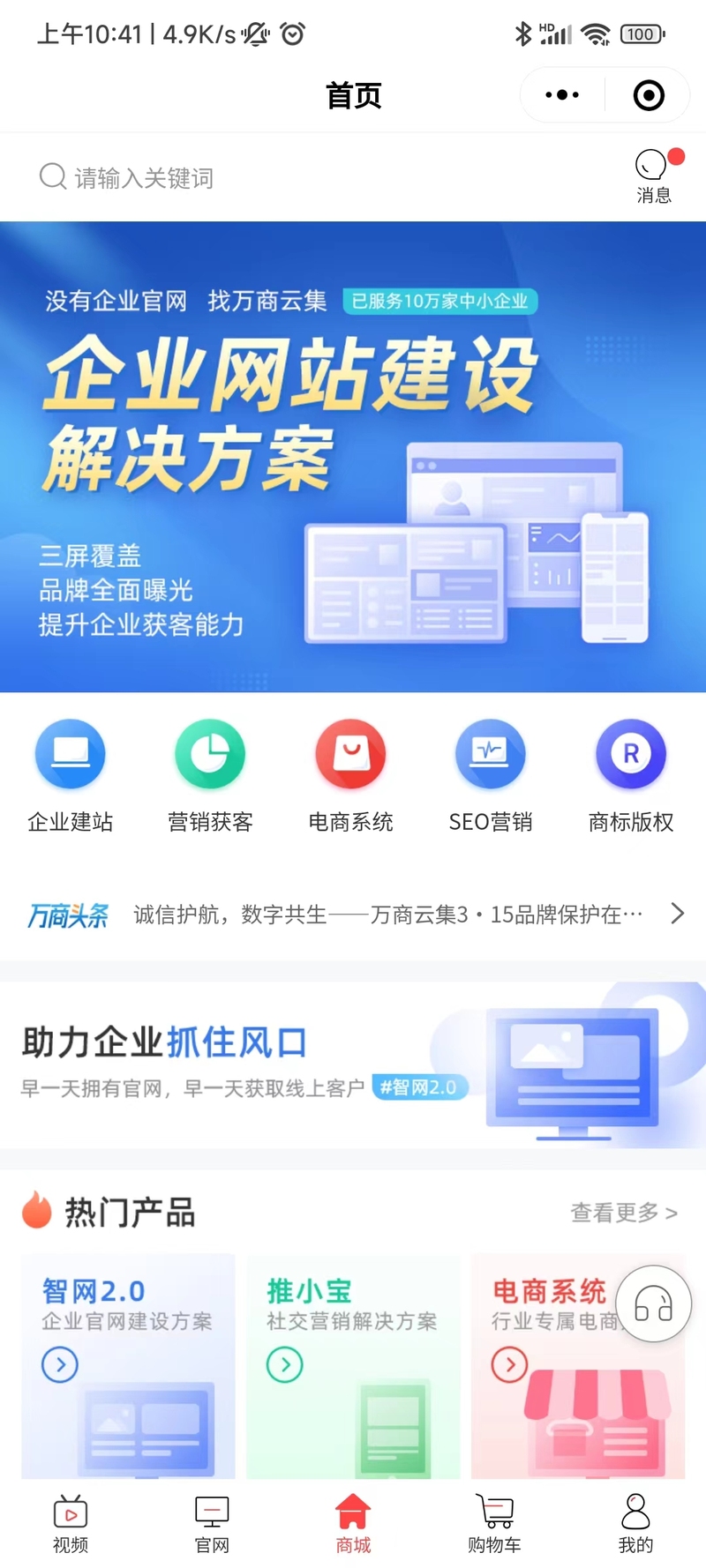This screenshot has width=706, height=1568.
Task: Open the 万商头条 news headline
Action: click(x=353, y=915)
